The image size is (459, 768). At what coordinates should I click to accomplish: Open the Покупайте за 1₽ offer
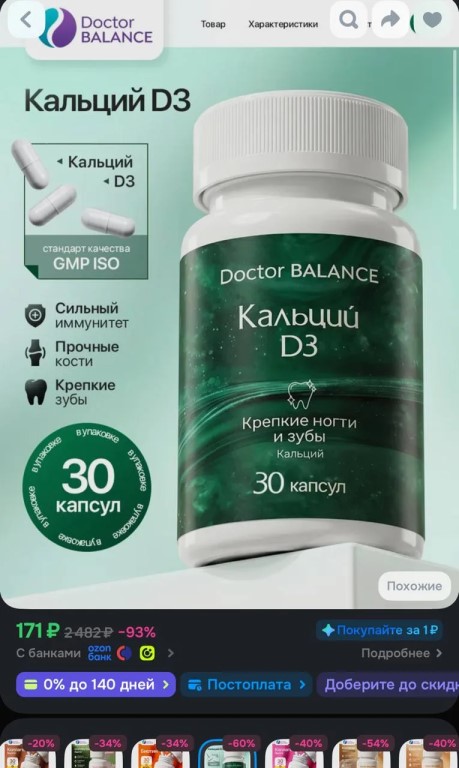[x=380, y=630]
